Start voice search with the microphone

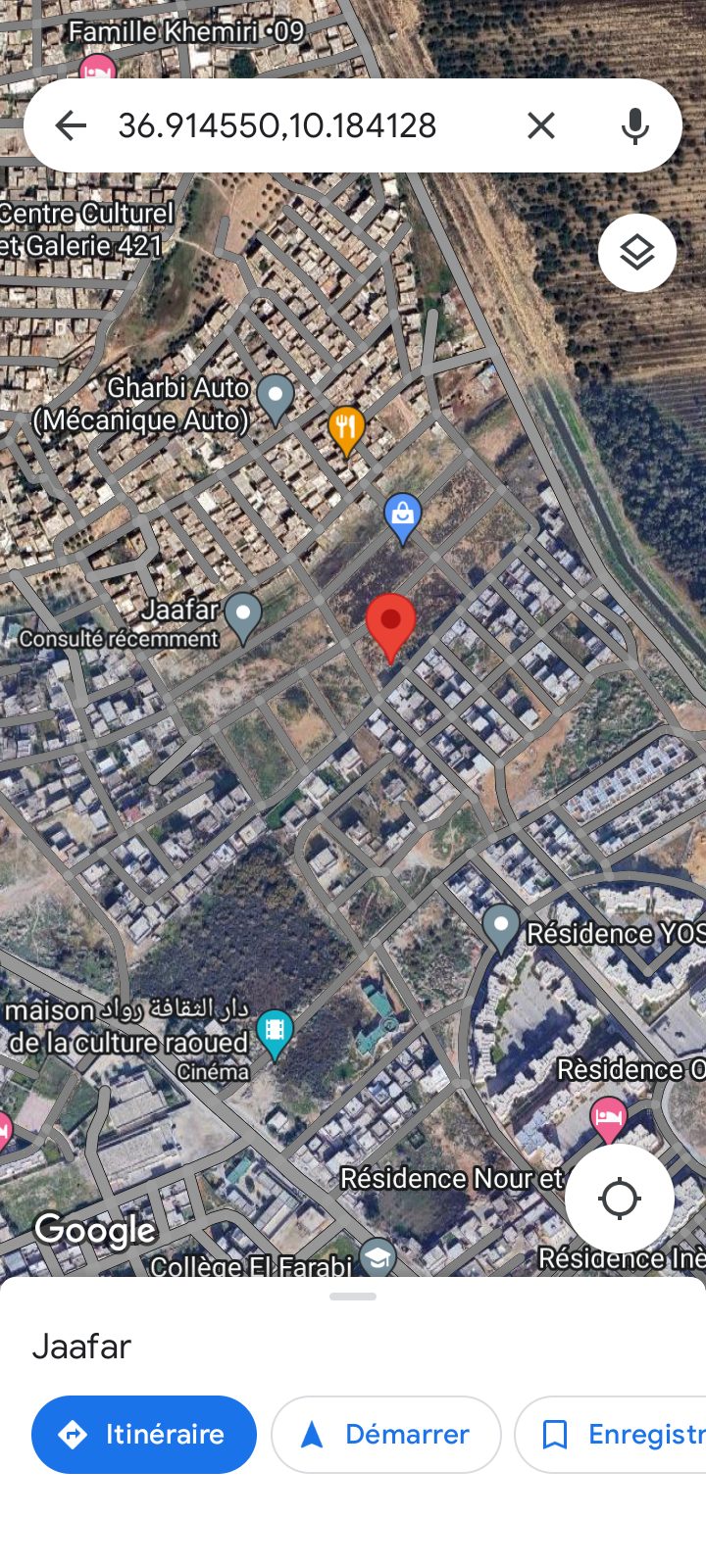click(x=635, y=125)
